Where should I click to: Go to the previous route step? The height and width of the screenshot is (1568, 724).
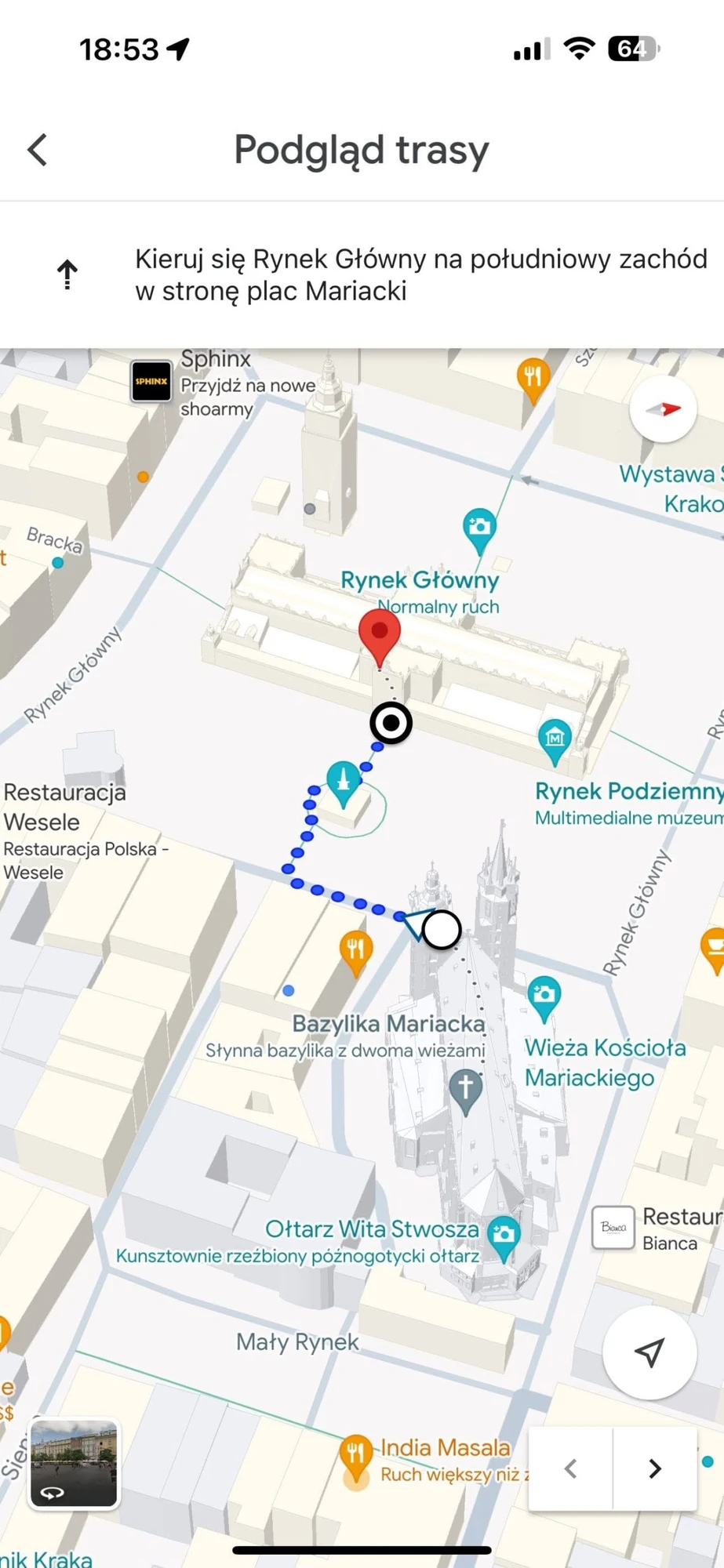tap(571, 1468)
